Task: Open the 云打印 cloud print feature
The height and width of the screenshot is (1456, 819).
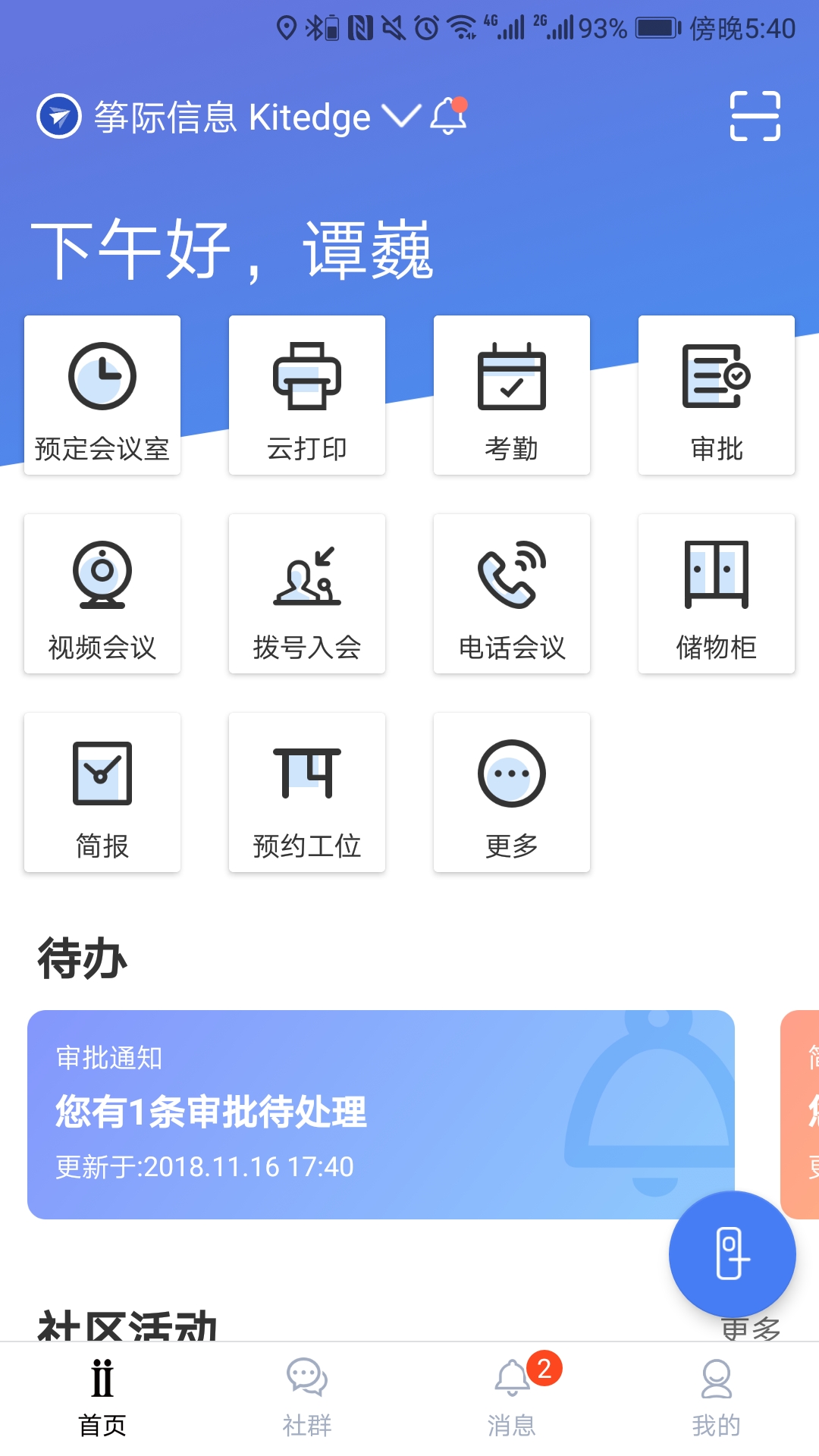Action: [307, 394]
